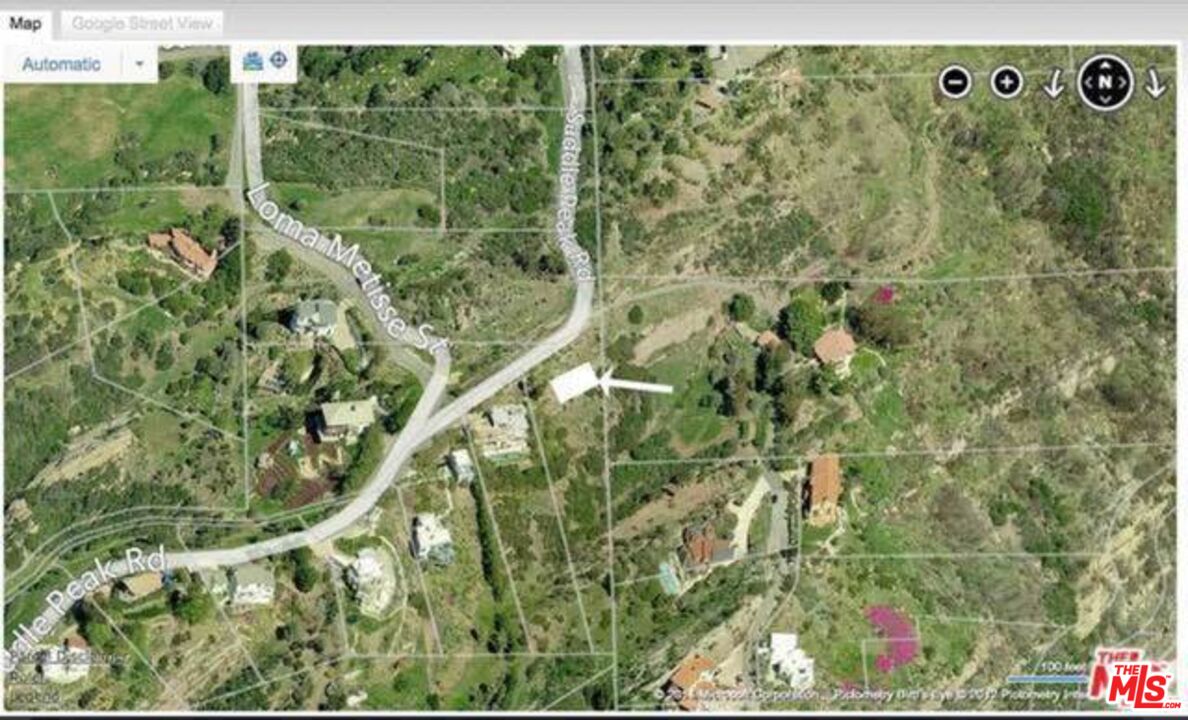This screenshot has height=720, width=1188.
Task: Select the Map tab
Action: (x=26, y=23)
